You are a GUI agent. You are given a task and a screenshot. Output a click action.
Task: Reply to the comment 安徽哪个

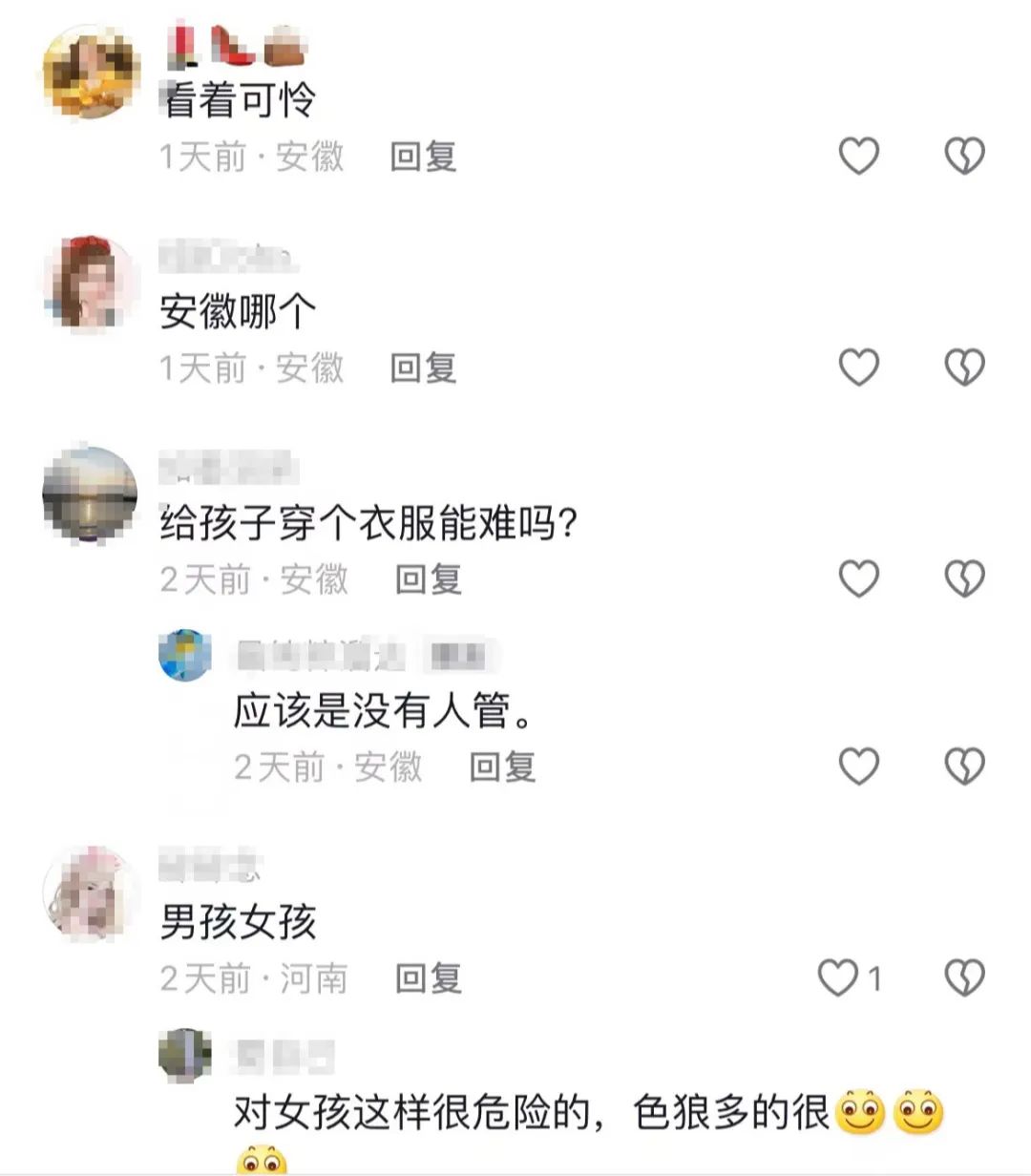tap(423, 367)
